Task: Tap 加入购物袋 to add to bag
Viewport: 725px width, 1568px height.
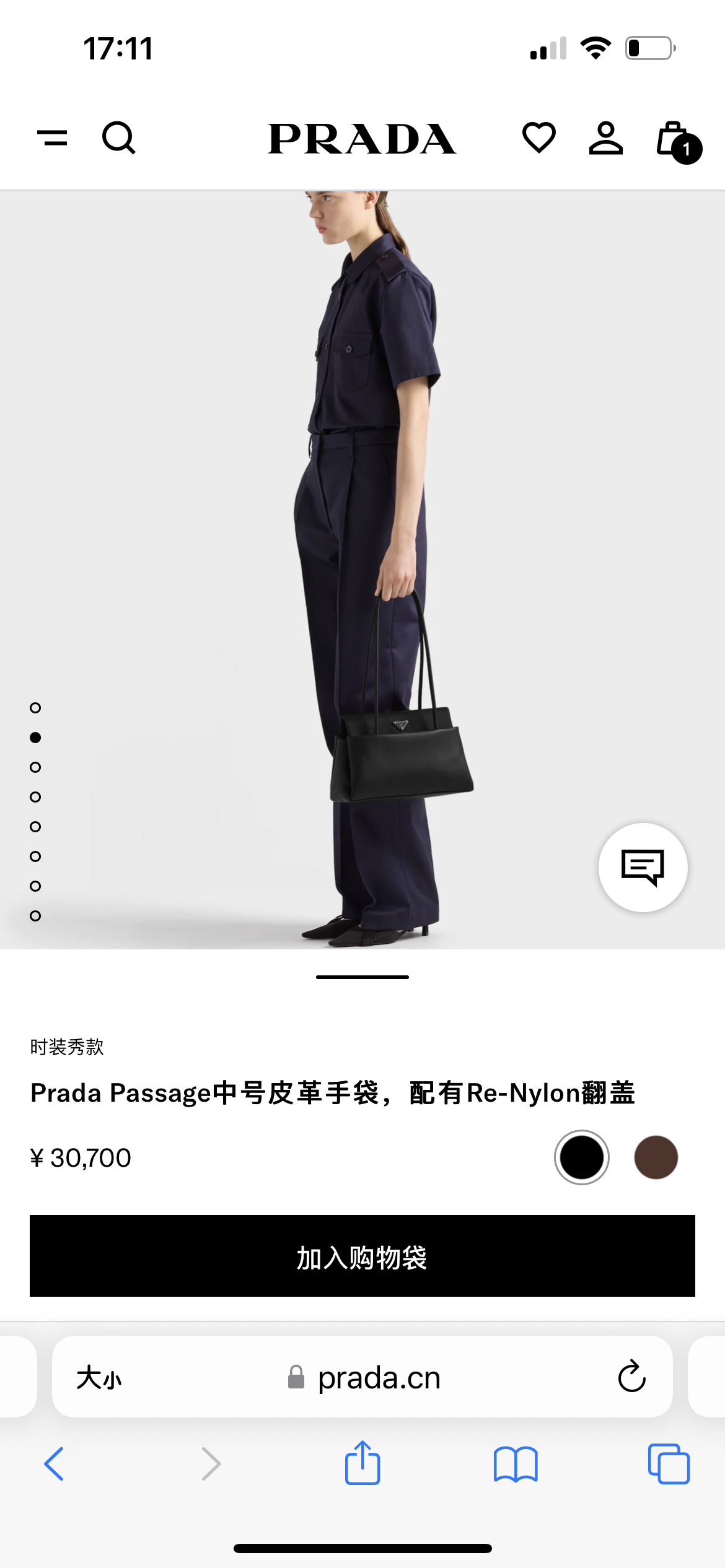Action: tap(362, 1256)
